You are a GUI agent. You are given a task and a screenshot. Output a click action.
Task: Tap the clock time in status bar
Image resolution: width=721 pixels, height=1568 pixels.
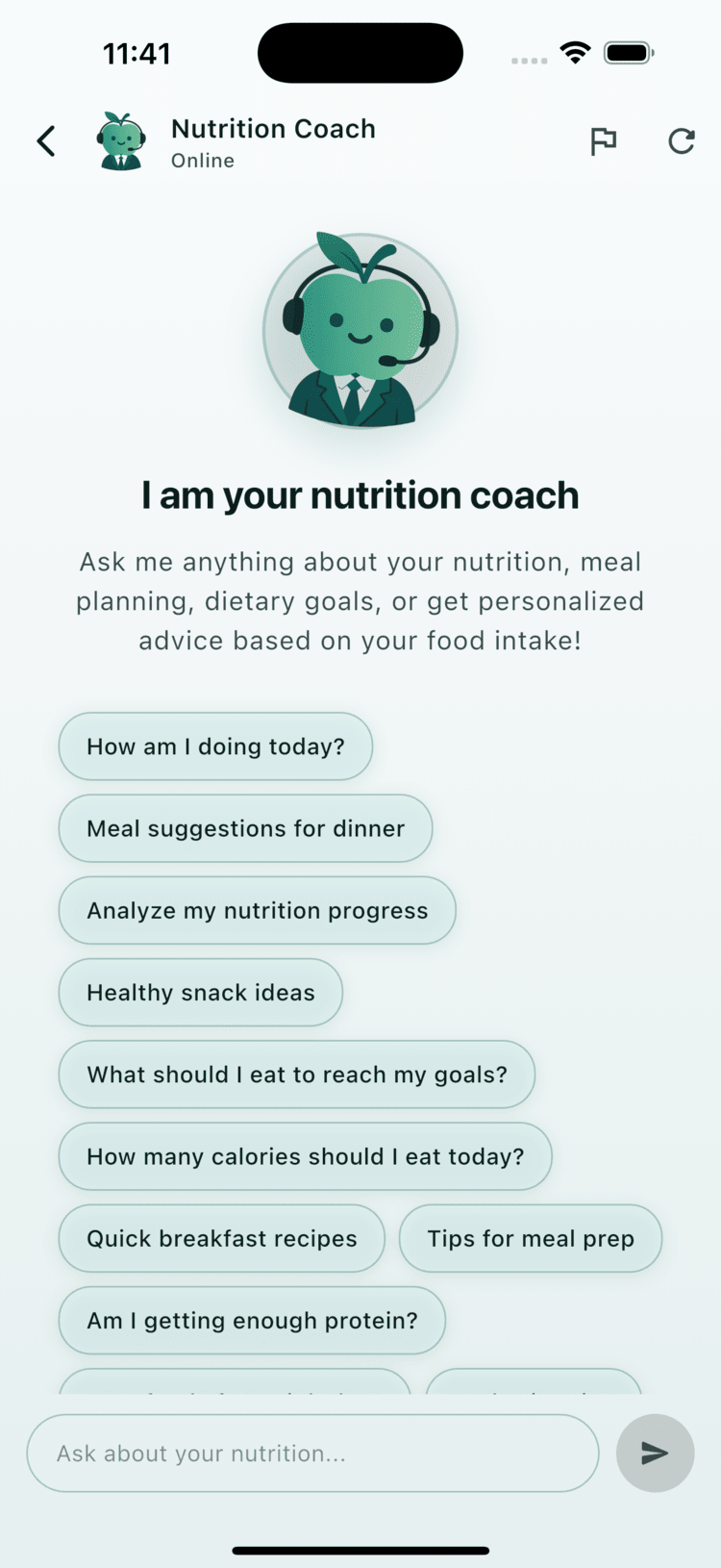(x=136, y=53)
